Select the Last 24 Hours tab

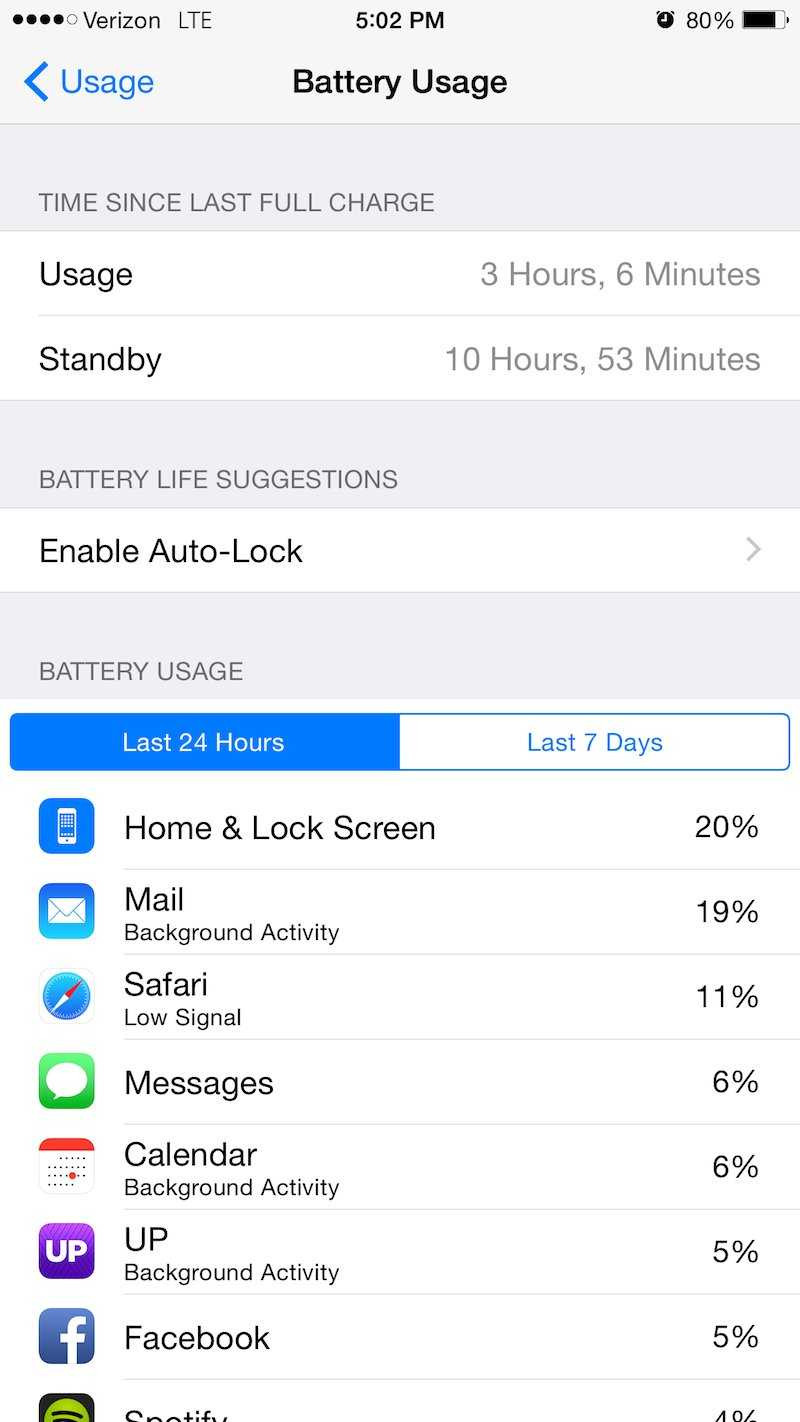[x=203, y=741]
